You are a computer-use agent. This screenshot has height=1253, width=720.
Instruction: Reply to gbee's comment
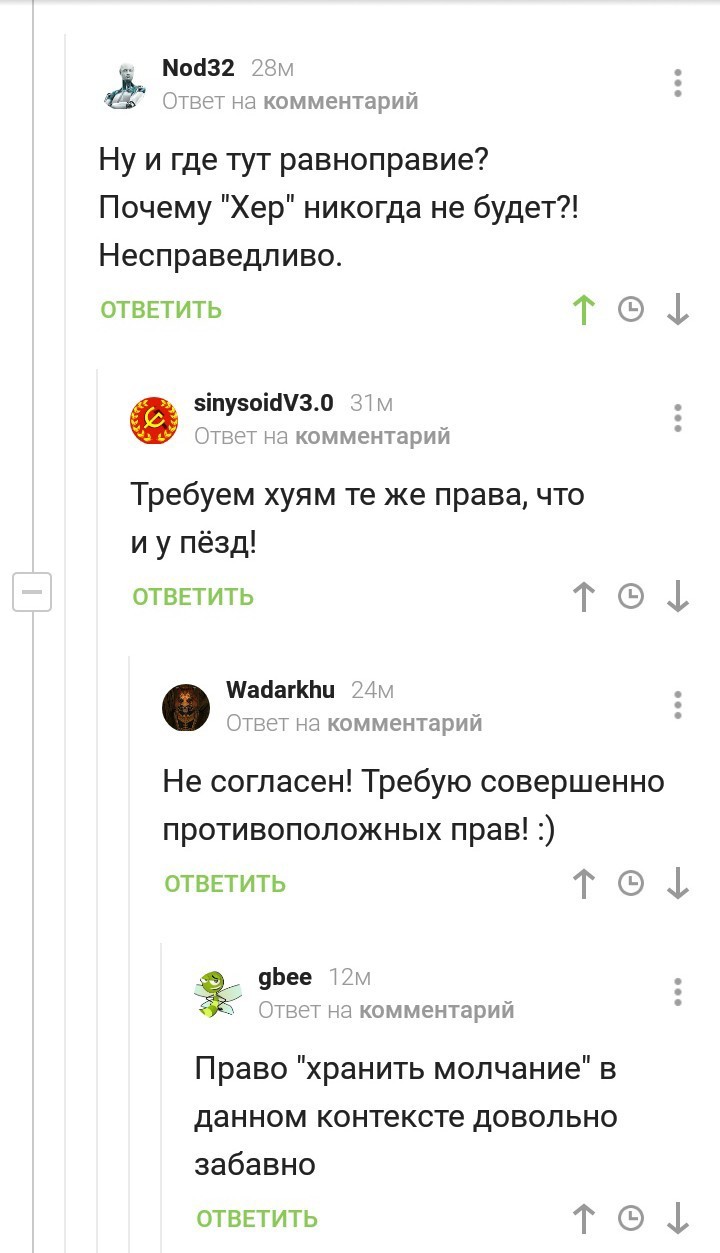click(x=257, y=1219)
